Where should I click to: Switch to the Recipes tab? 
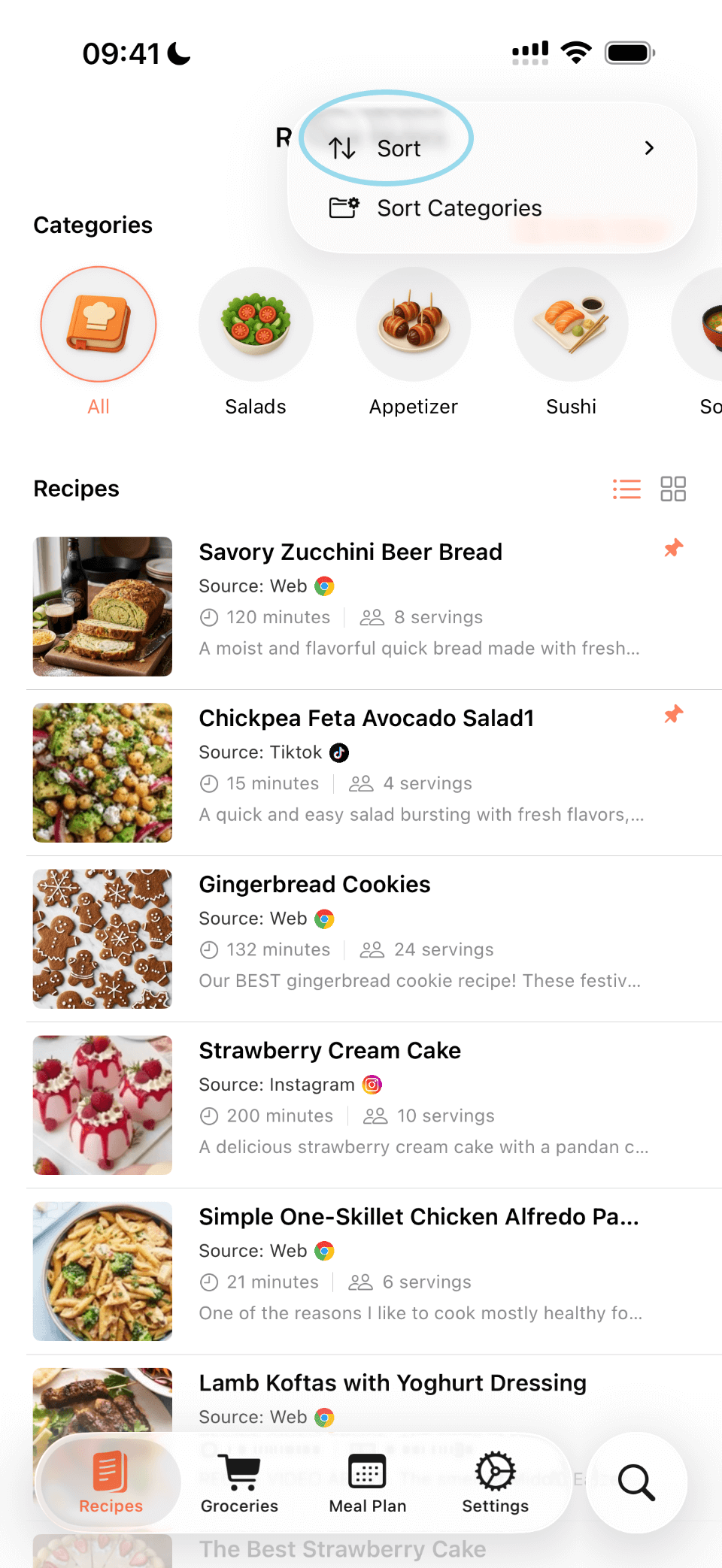(x=110, y=1472)
